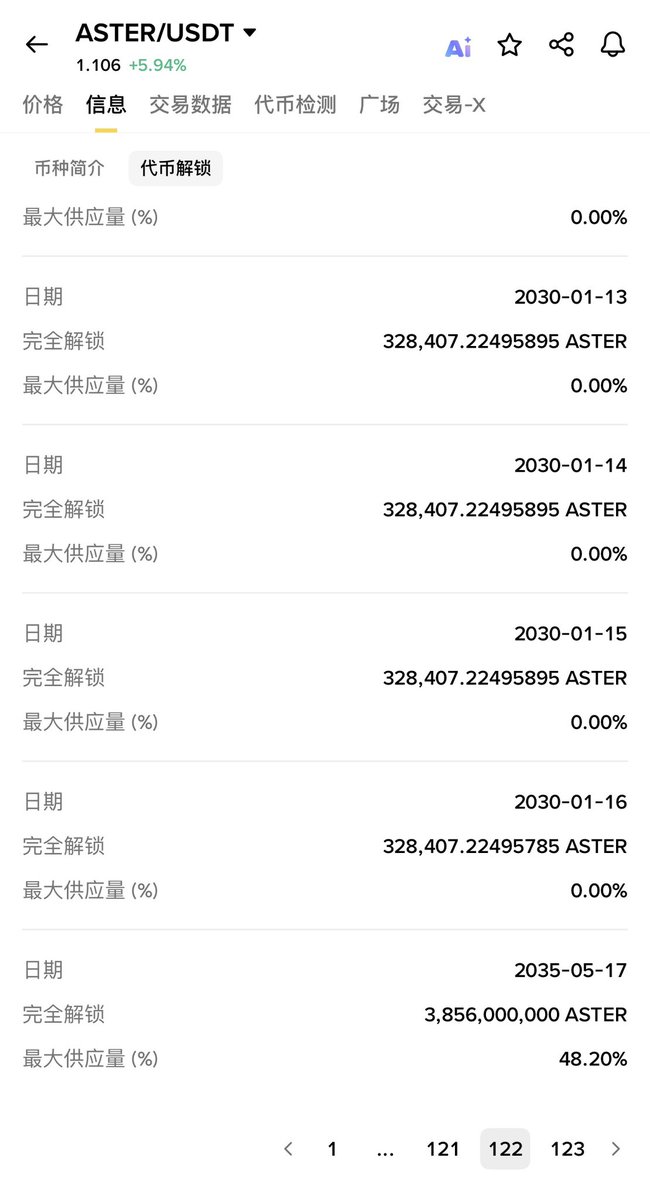Go to the previous page arrow
The image size is (650, 1199).
click(x=288, y=1149)
